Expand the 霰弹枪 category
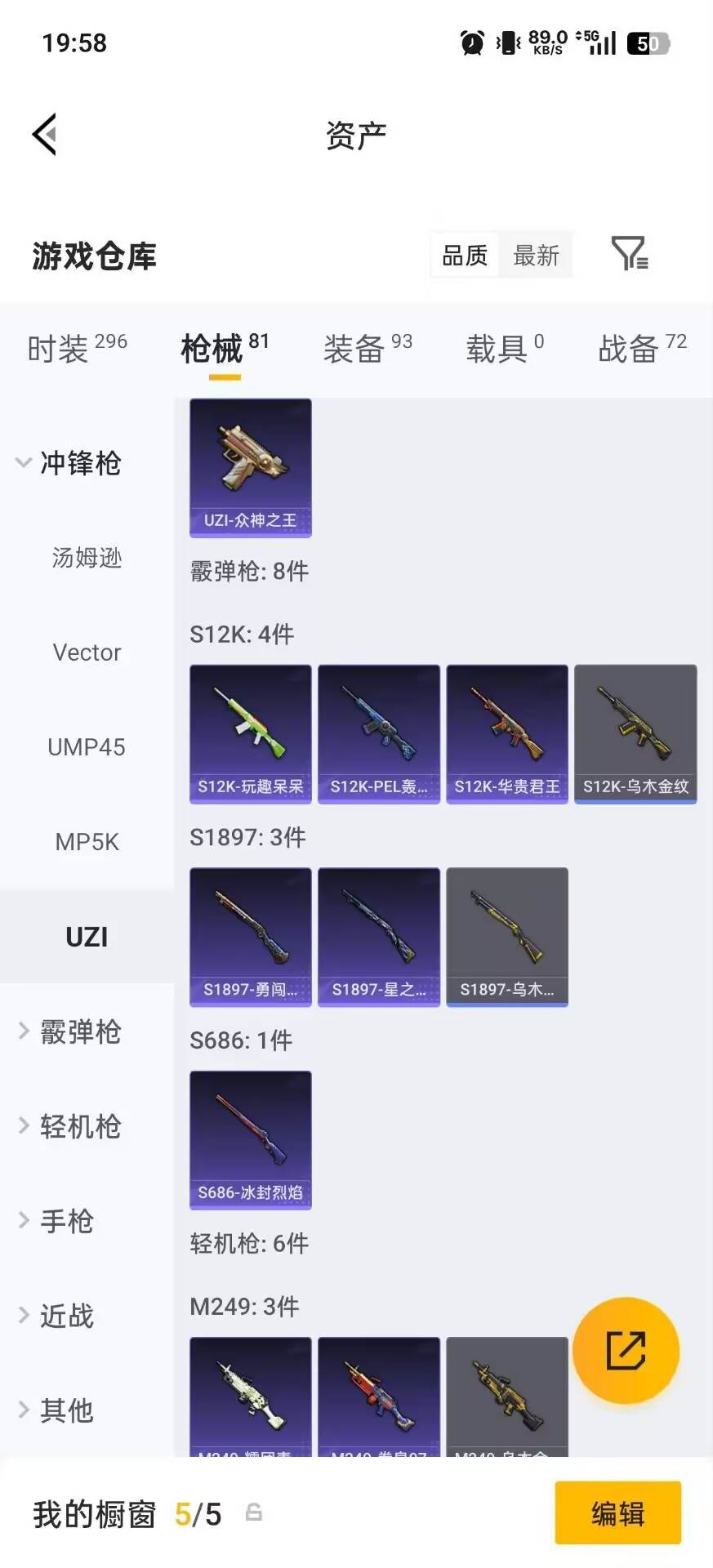Image resolution: width=713 pixels, height=1568 pixels. [80, 1031]
